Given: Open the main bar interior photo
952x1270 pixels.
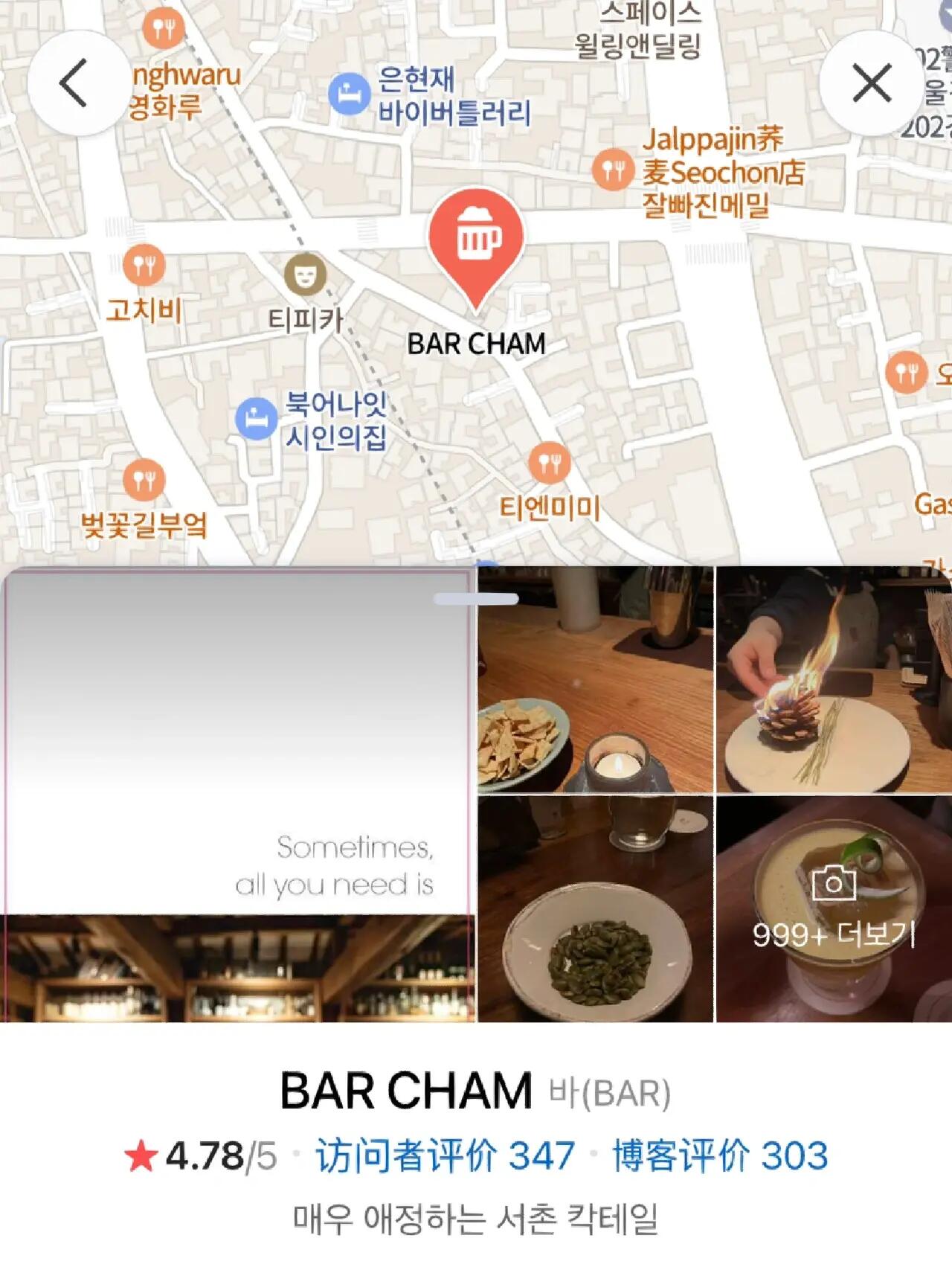Looking at the screenshot, I should 238,795.
